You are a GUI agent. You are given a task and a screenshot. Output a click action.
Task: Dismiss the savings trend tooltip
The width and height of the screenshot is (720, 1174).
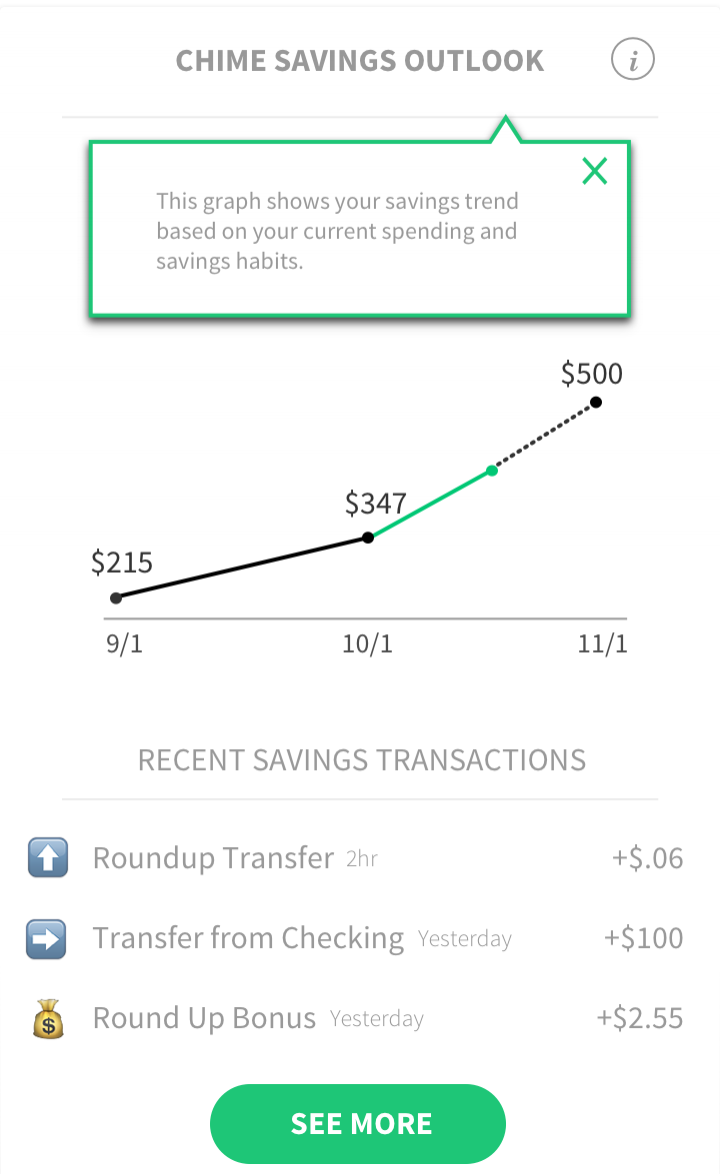tap(594, 171)
